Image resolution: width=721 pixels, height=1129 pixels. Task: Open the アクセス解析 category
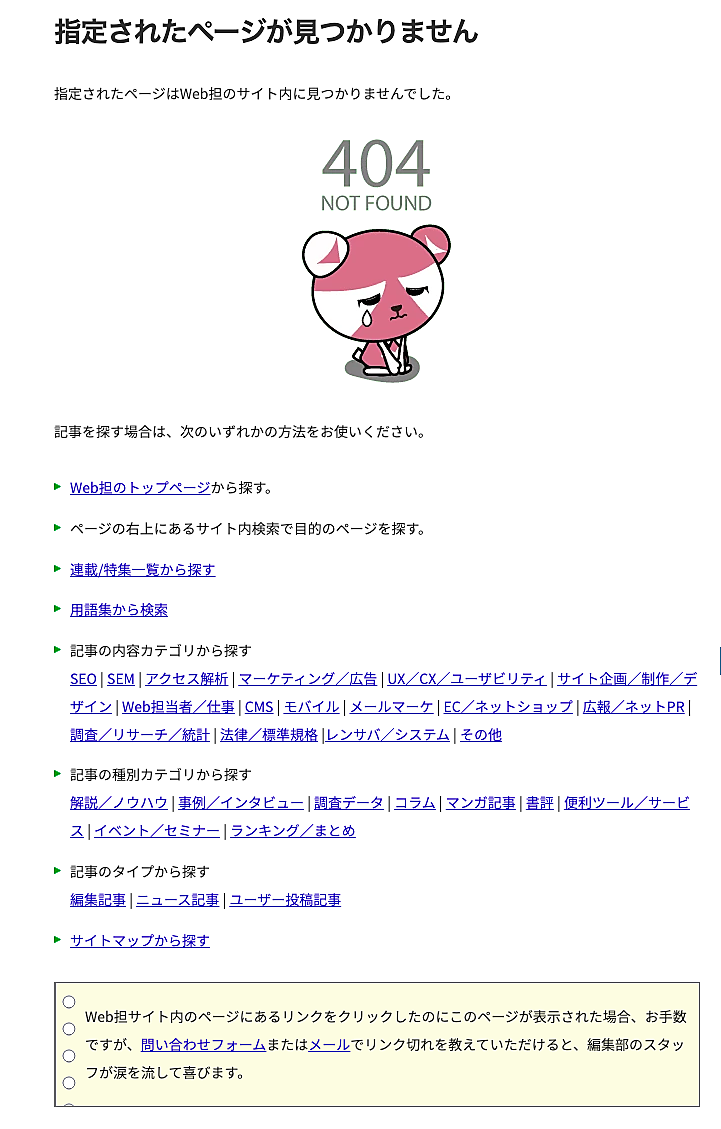tap(186, 679)
